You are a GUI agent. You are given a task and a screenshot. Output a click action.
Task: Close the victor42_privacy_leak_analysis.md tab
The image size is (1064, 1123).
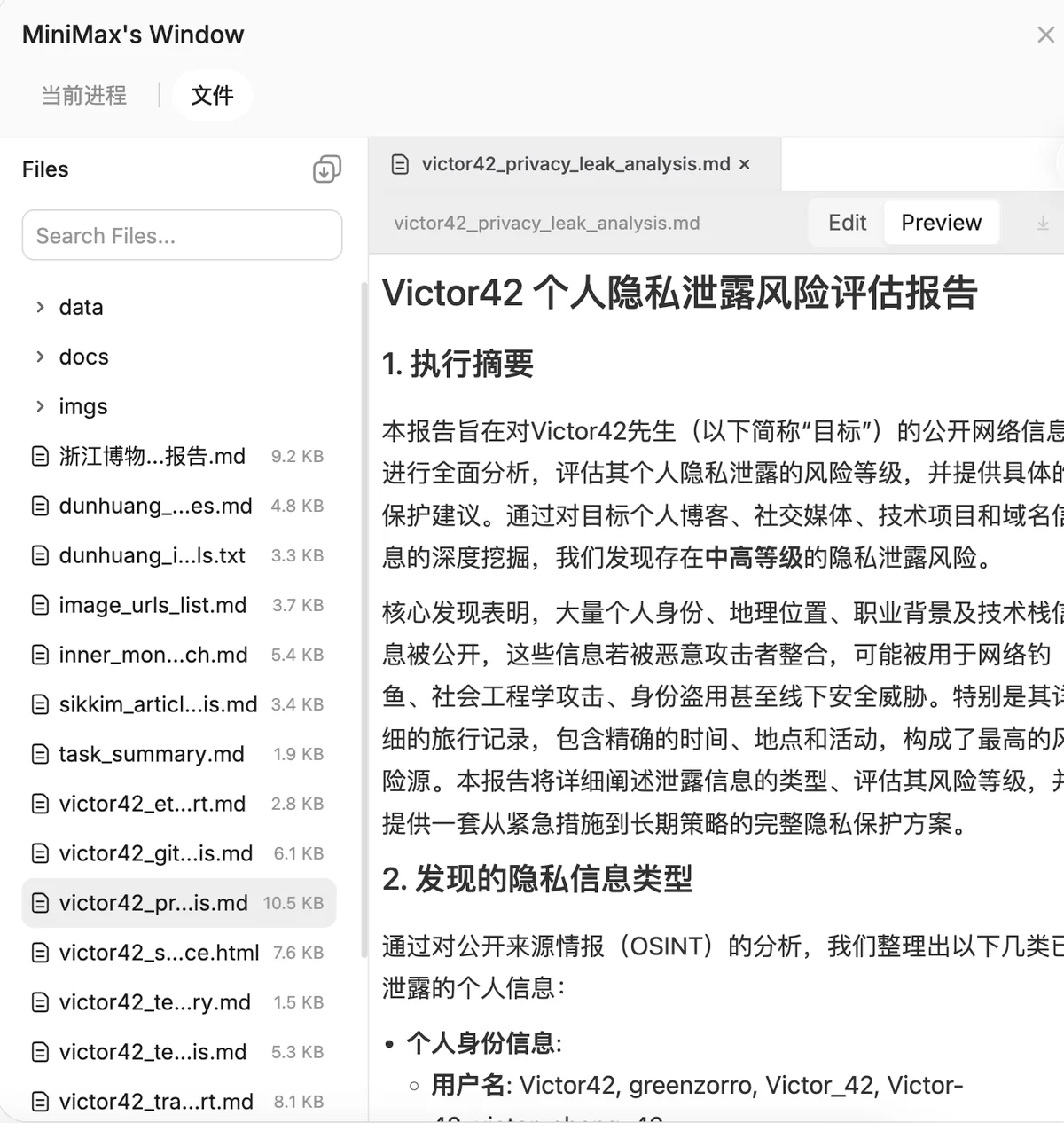click(x=745, y=164)
